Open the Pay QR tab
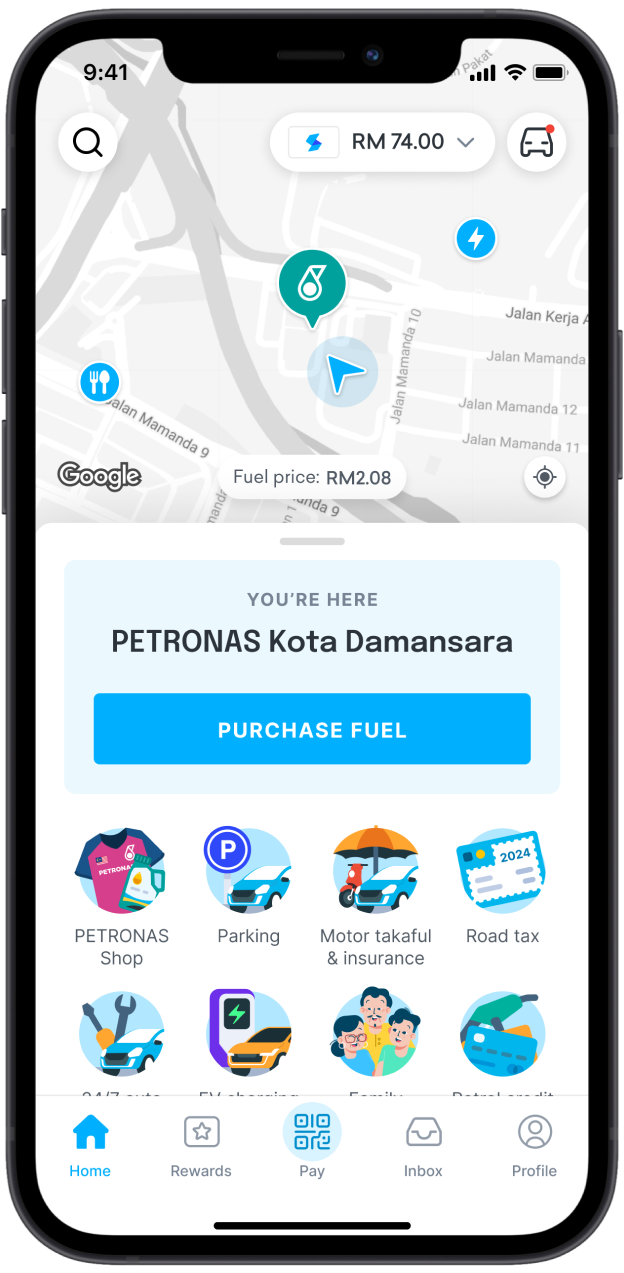 click(x=312, y=1144)
